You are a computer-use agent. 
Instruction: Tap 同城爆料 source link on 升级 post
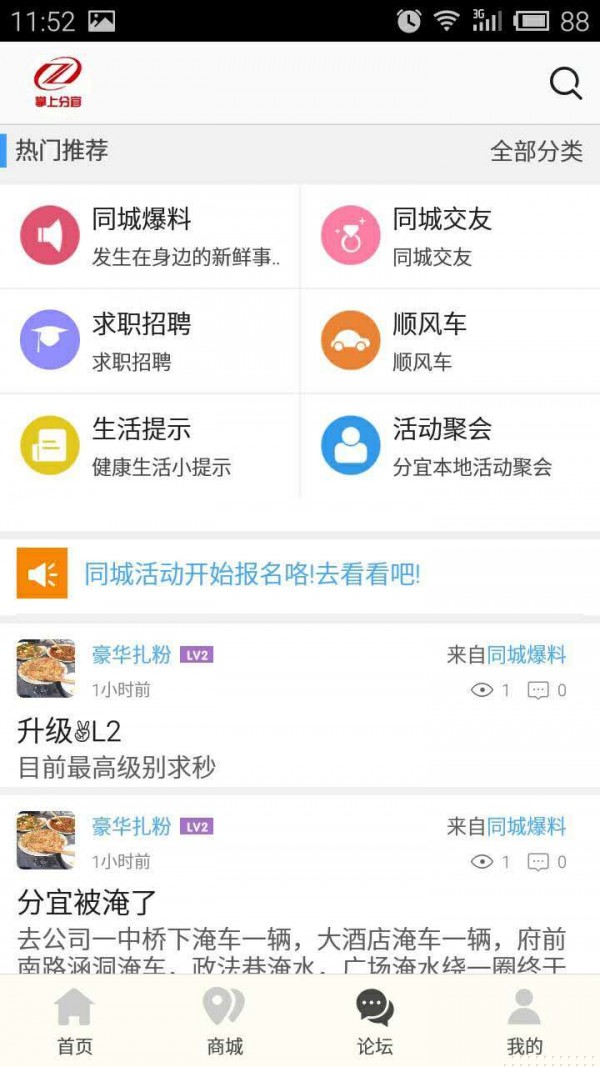526,655
